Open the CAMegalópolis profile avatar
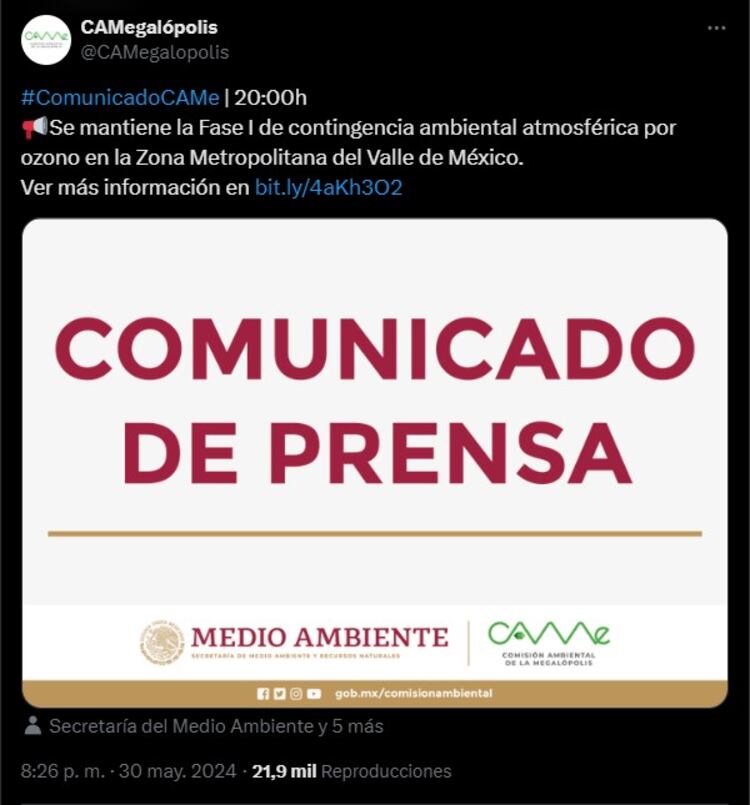This screenshot has width=750, height=805. click(x=46, y=40)
